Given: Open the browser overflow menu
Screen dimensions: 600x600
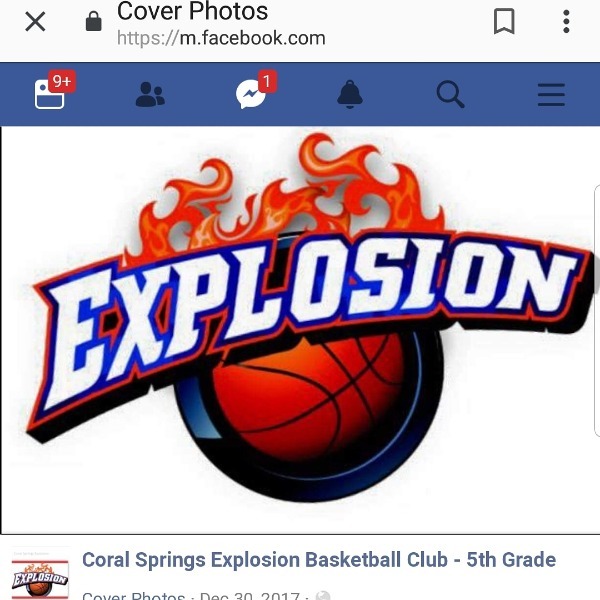Looking at the screenshot, I should click(566, 22).
